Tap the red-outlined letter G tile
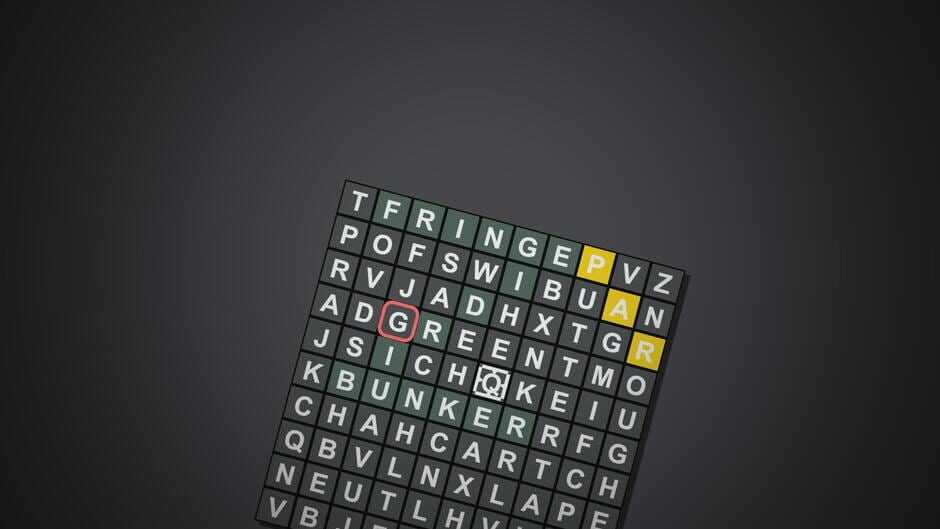Screen dimensions: 940x529 398,321
